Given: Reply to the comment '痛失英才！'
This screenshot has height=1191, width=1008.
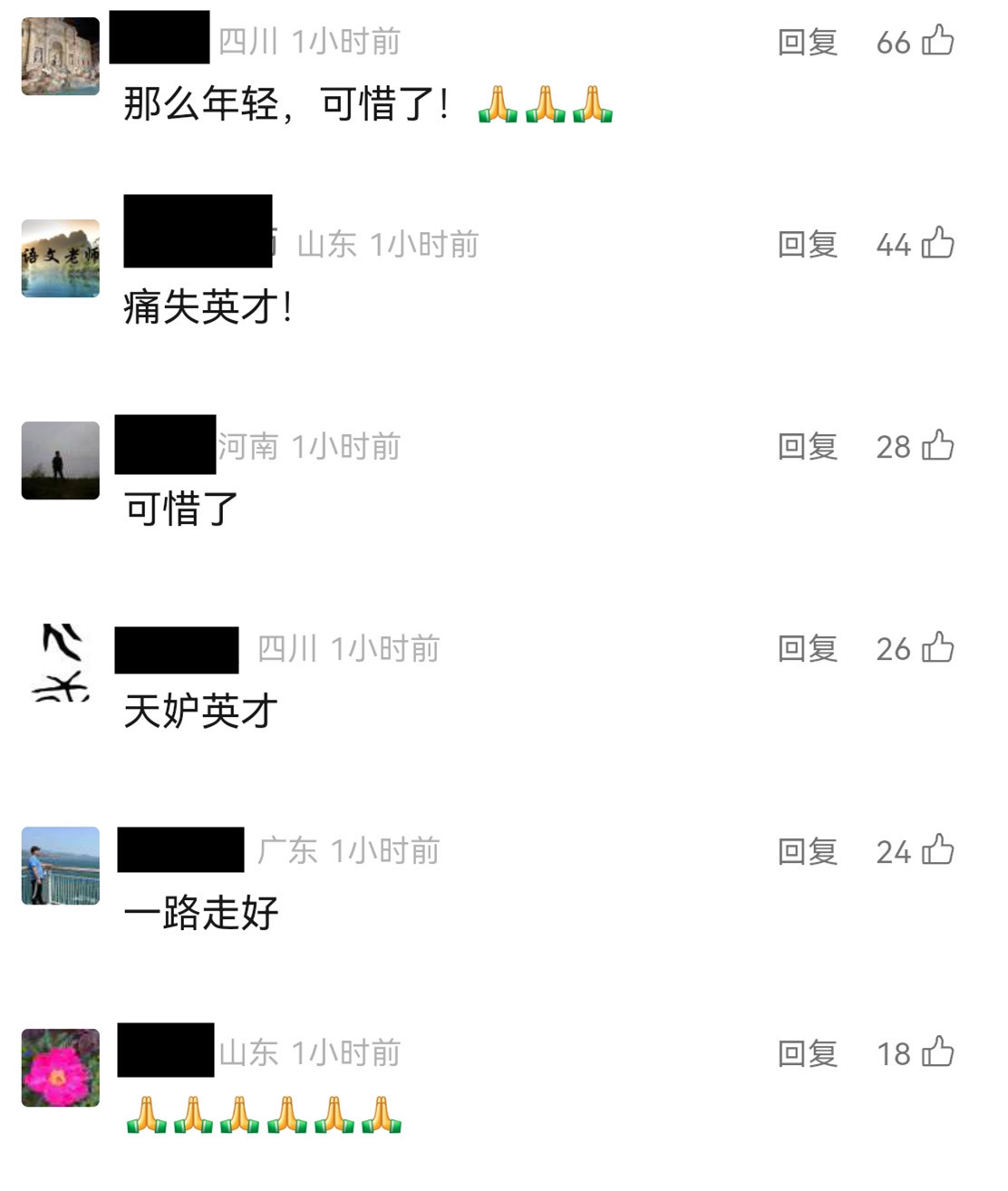Looking at the screenshot, I should [x=807, y=244].
